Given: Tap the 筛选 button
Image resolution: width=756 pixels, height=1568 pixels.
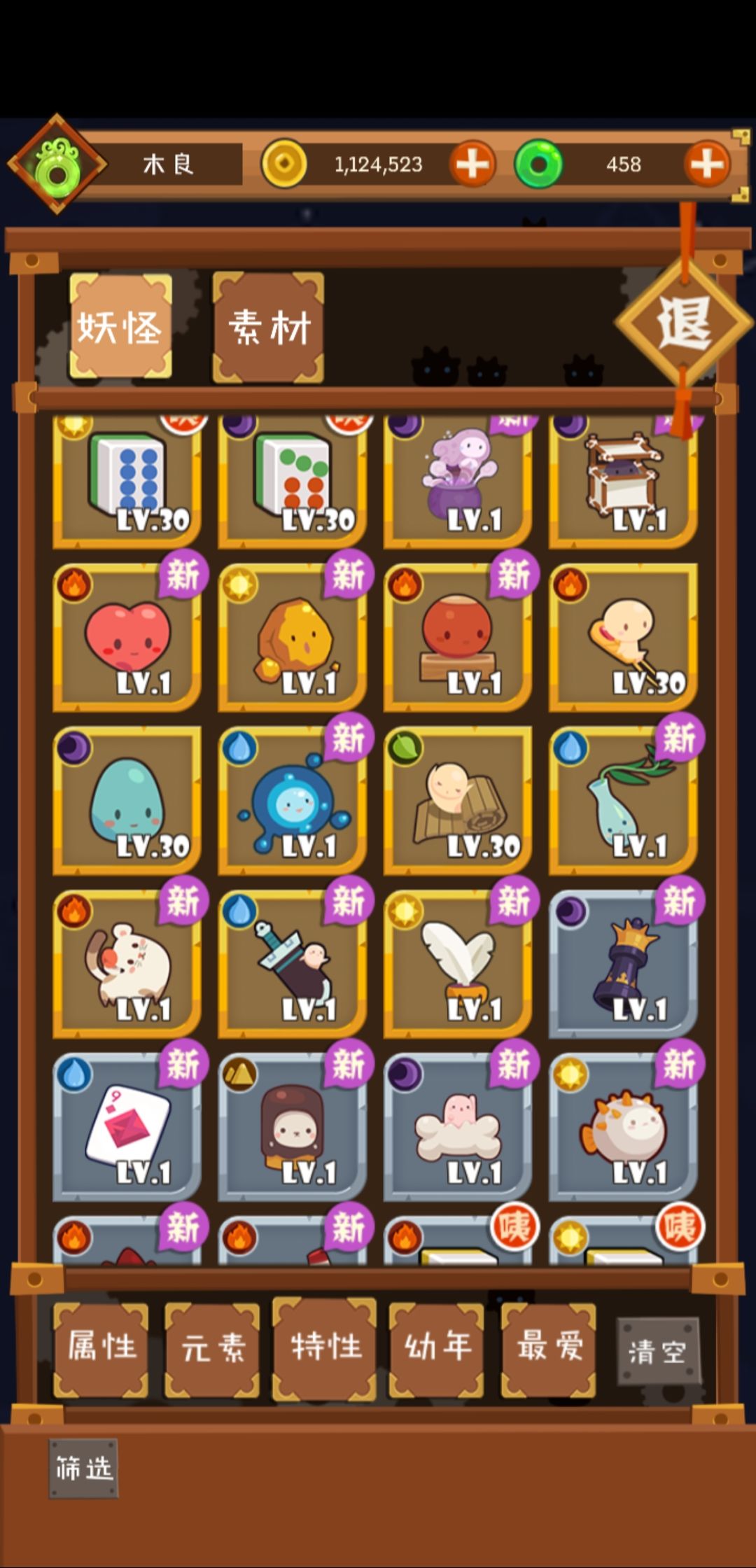Looking at the screenshot, I should pyautogui.click(x=83, y=1468).
